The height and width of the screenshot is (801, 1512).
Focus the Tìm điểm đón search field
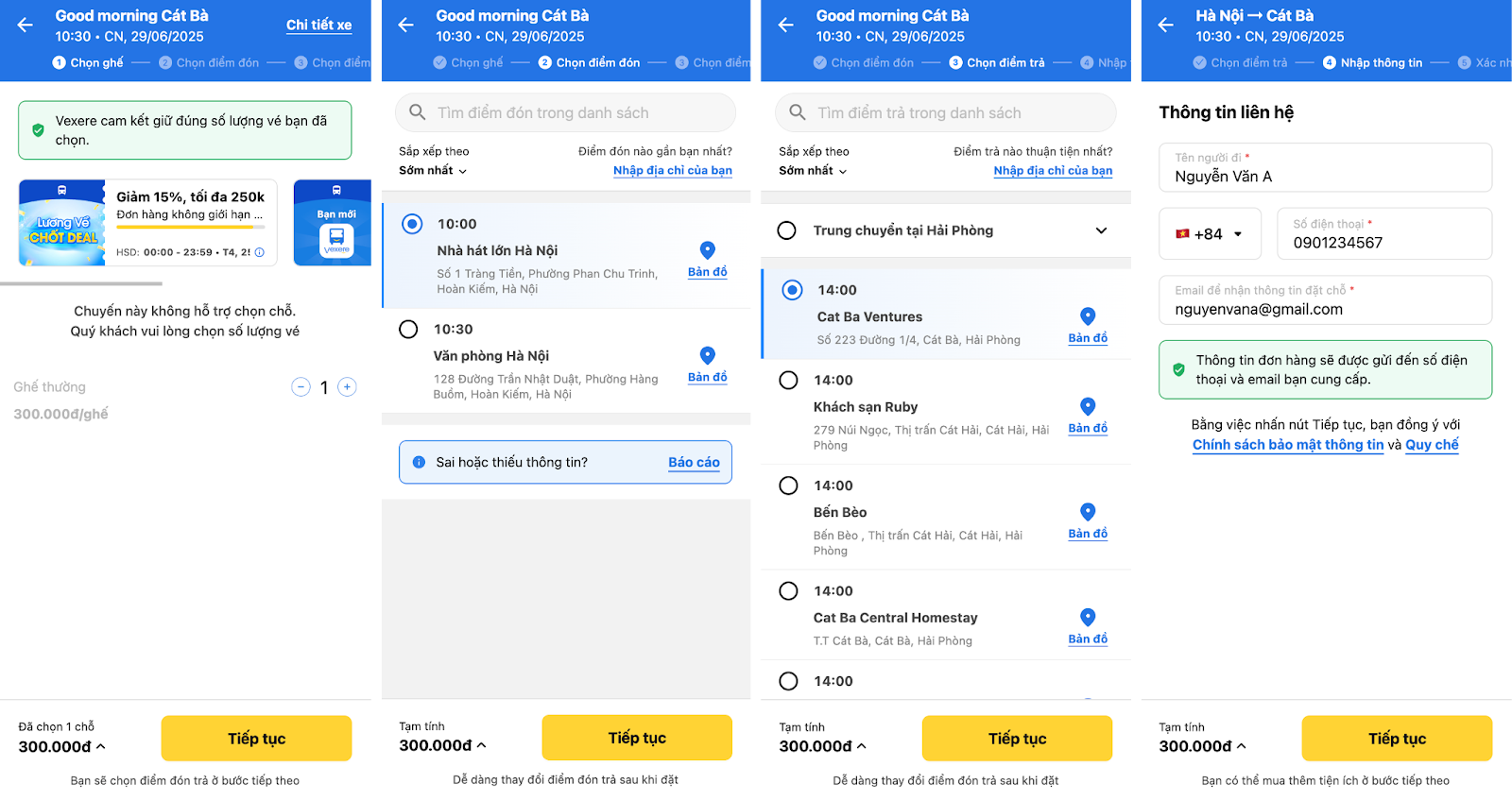pos(565,113)
